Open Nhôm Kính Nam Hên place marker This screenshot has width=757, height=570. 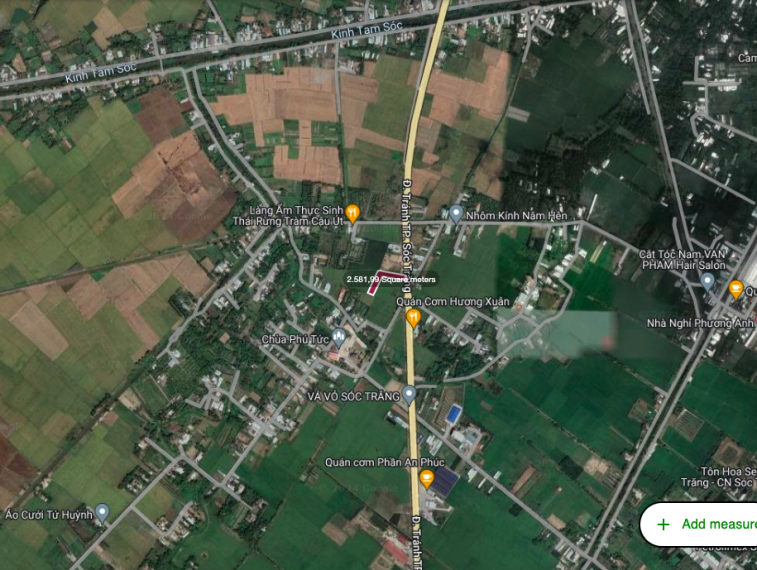[456, 213]
